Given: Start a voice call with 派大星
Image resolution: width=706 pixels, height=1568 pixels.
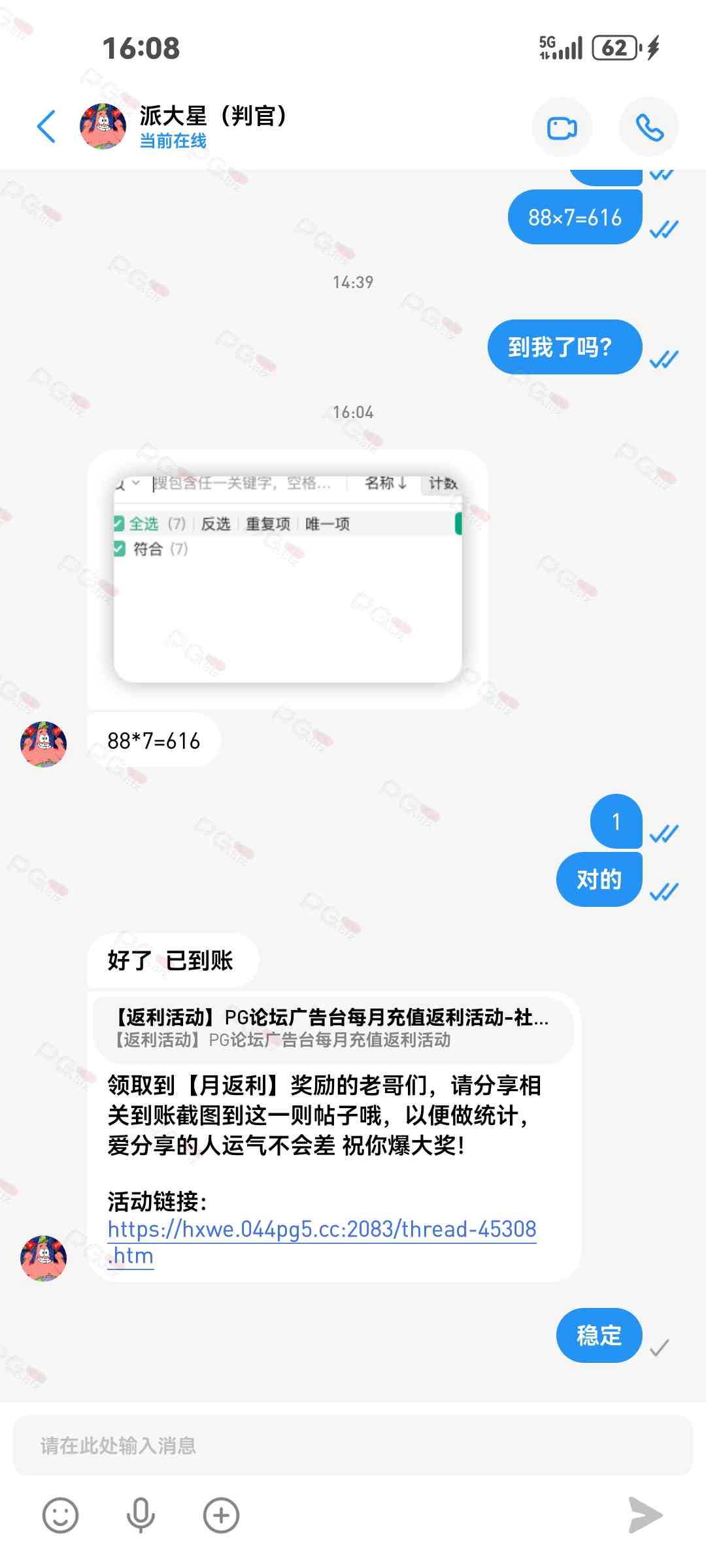Looking at the screenshot, I should [x=648, y=127].
